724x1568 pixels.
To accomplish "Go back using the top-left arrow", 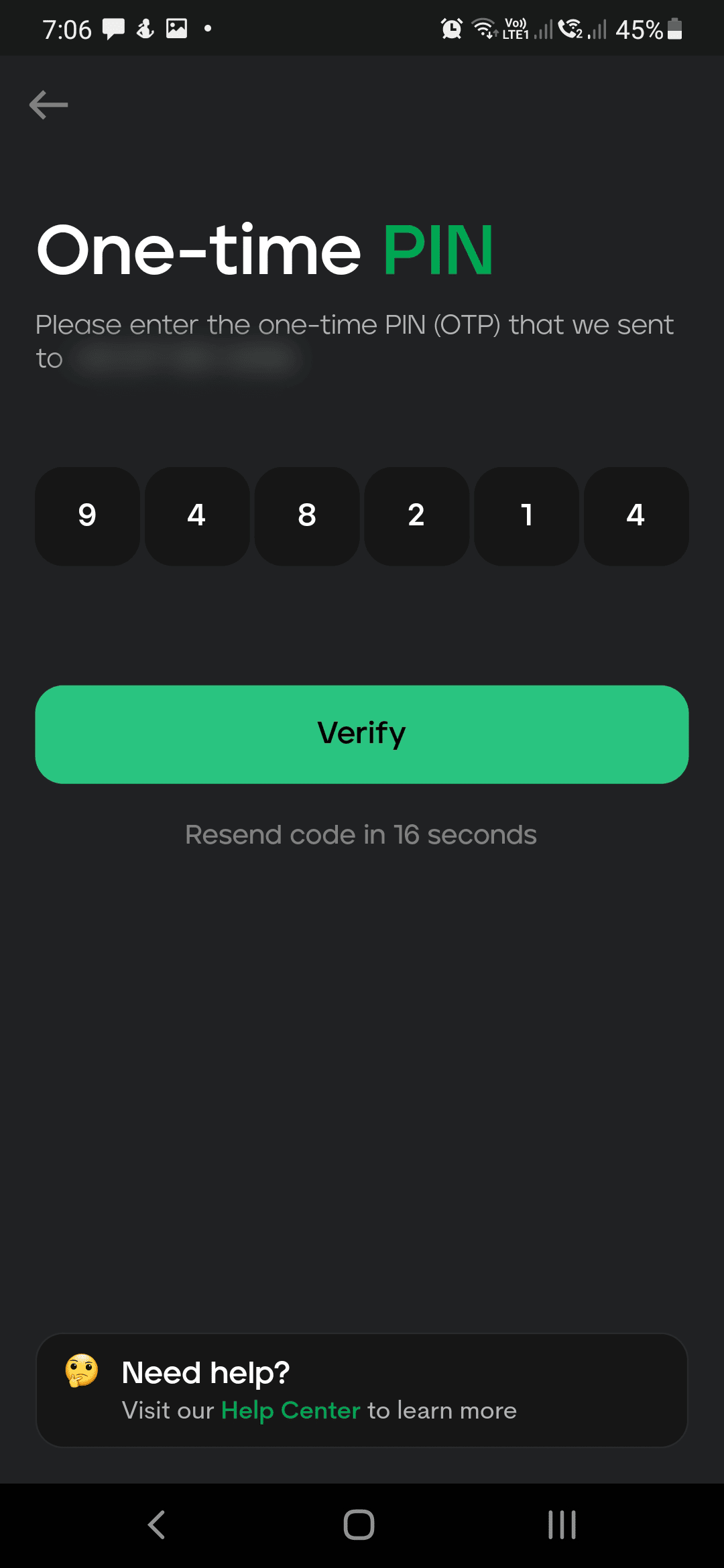I will coord(49,105).
